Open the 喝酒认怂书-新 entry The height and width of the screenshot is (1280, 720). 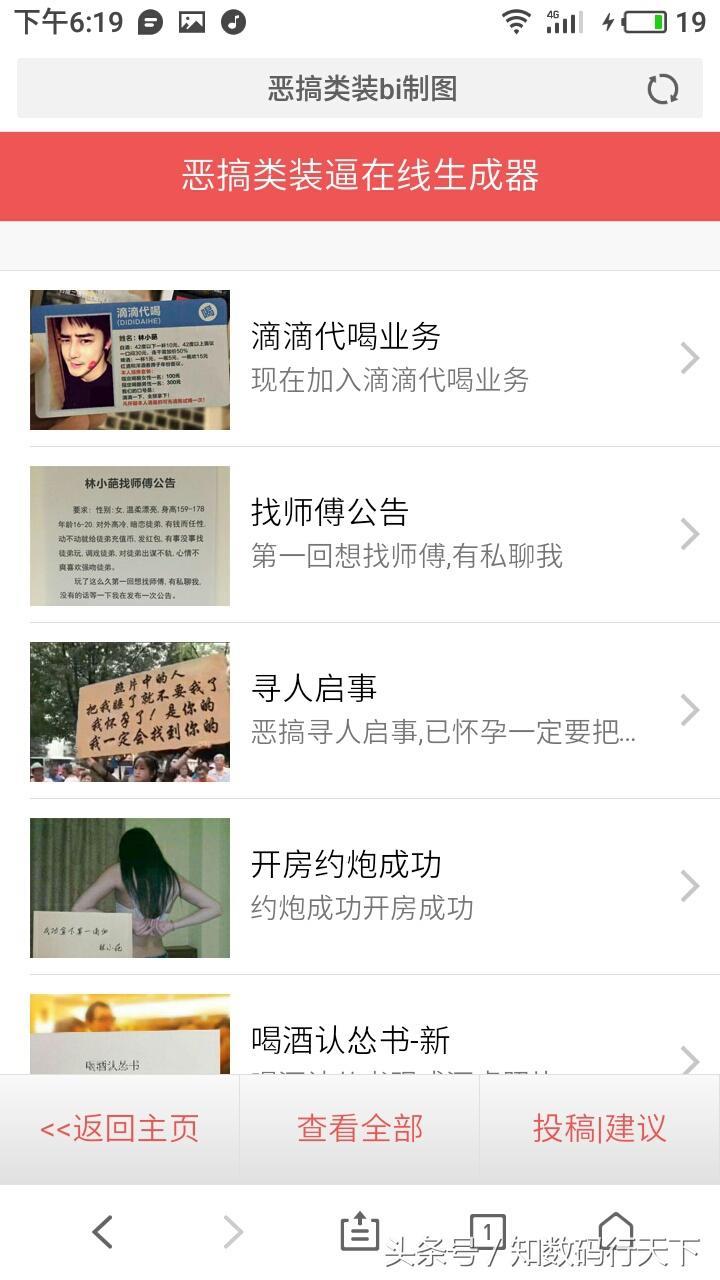coord(360,1026)
